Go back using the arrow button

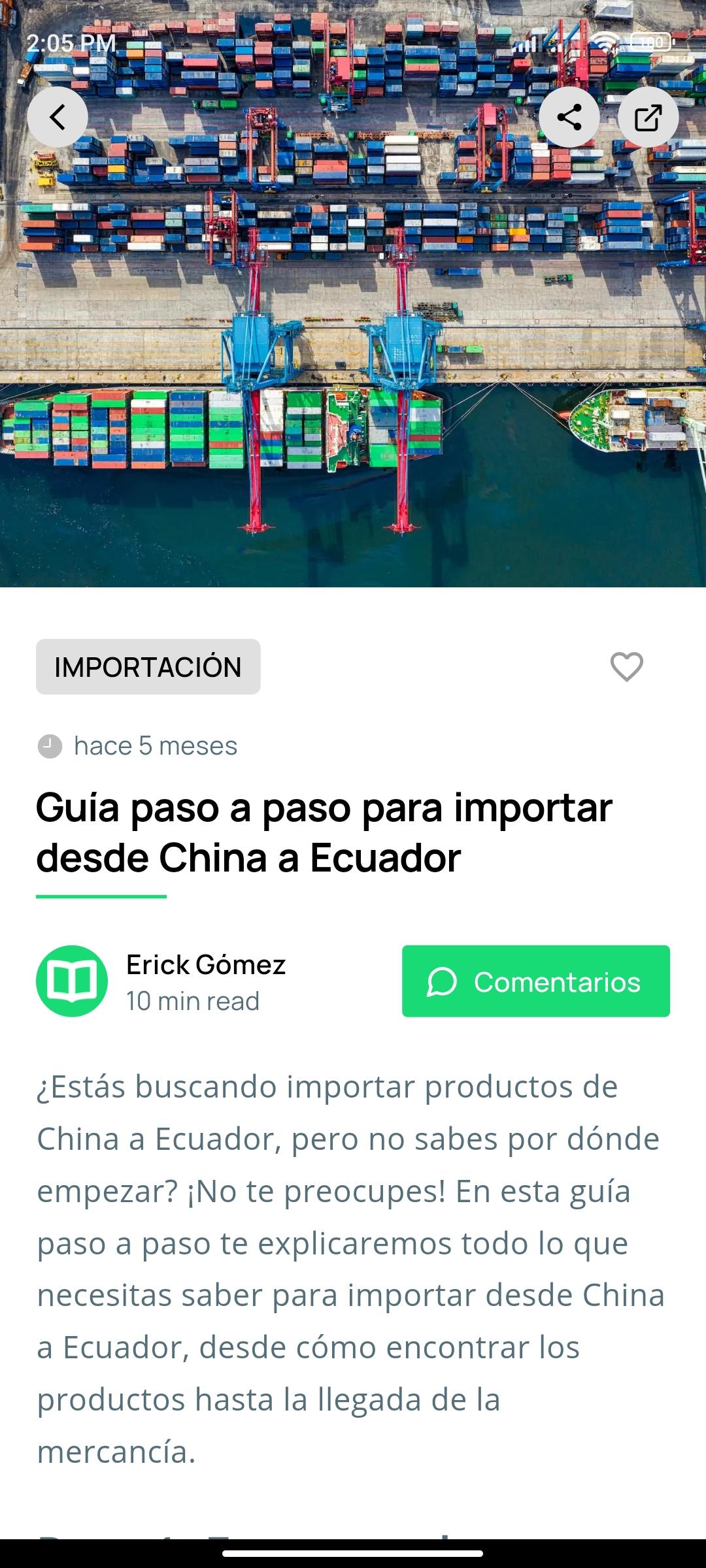point(58,117)
